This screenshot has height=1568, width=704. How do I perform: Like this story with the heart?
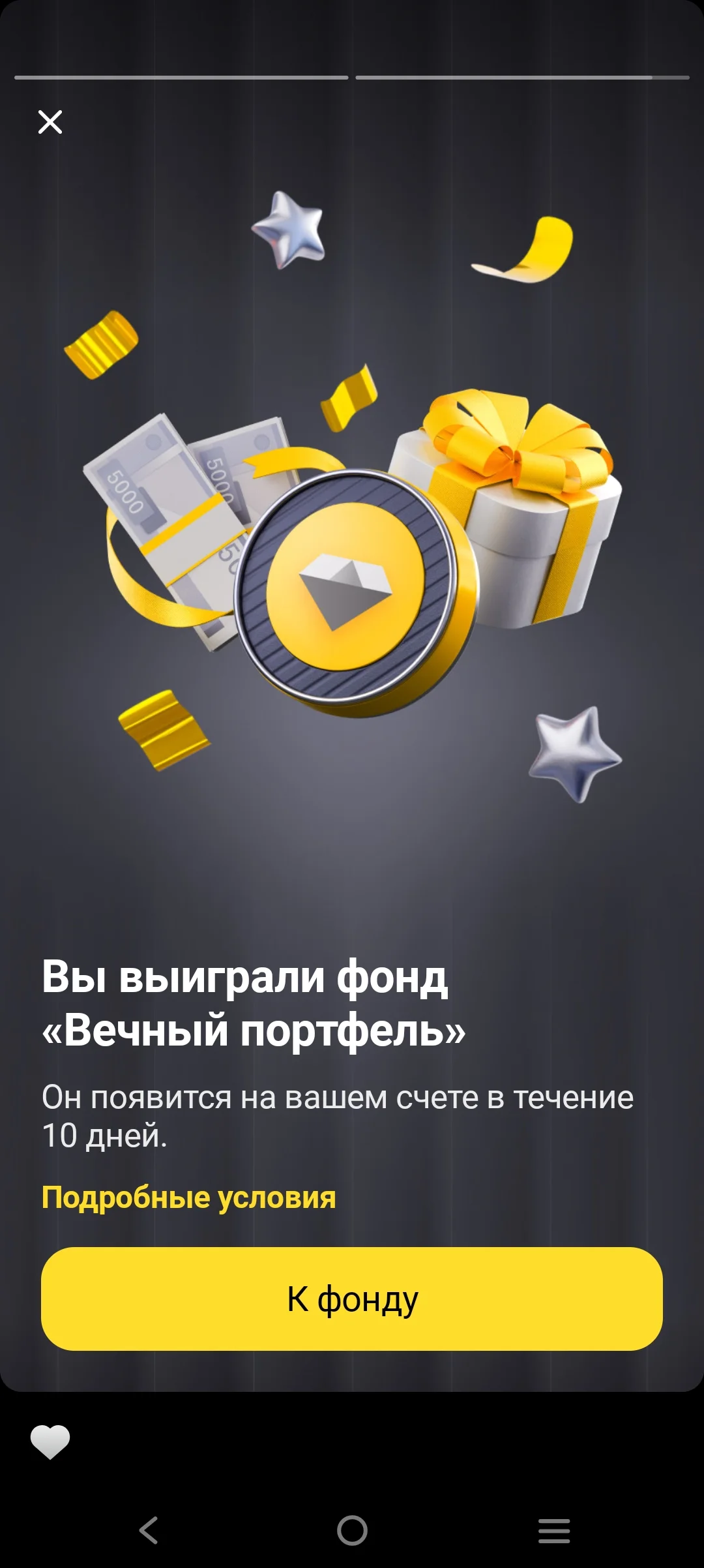[x=50, y=1441]
